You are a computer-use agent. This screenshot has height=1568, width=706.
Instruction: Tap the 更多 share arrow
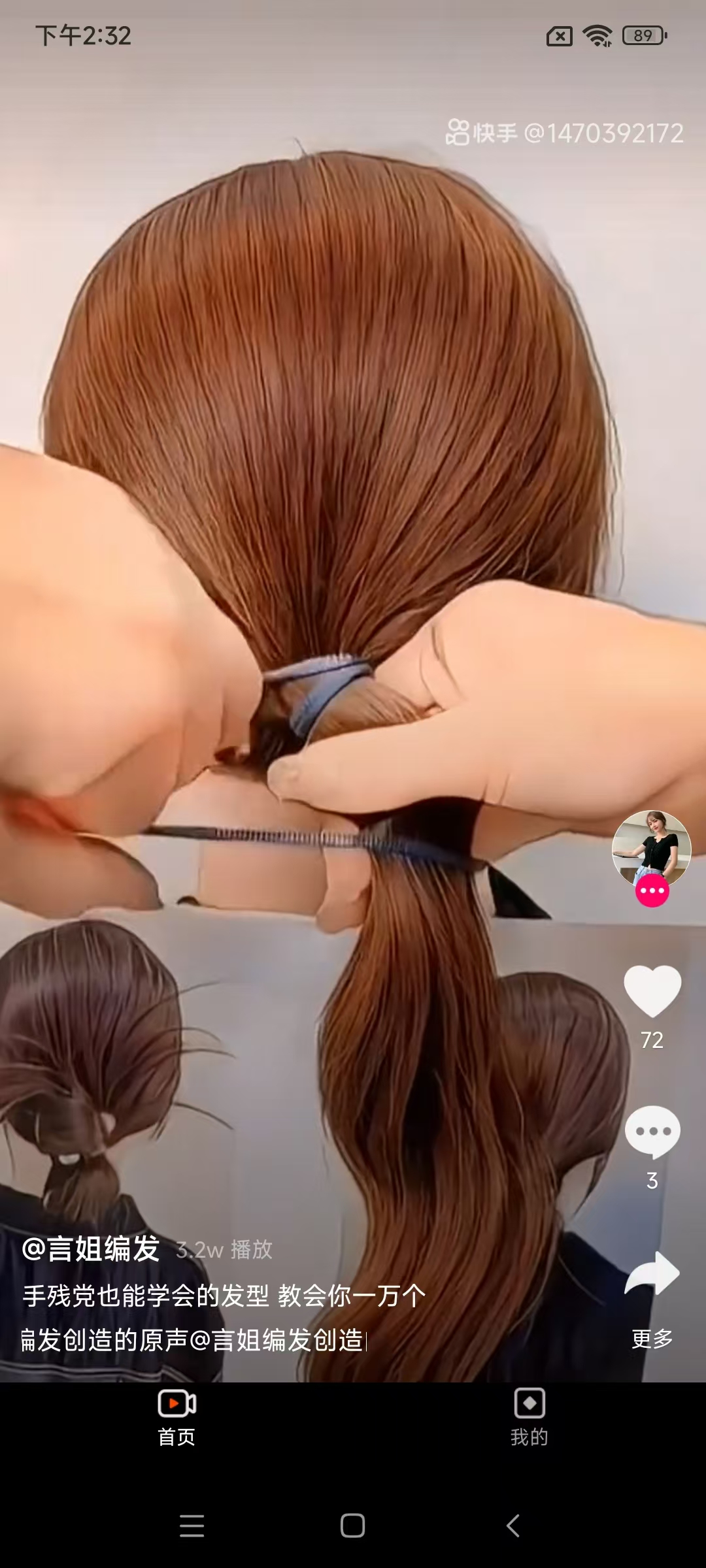pyautogui.click(x=652, y=1275)
